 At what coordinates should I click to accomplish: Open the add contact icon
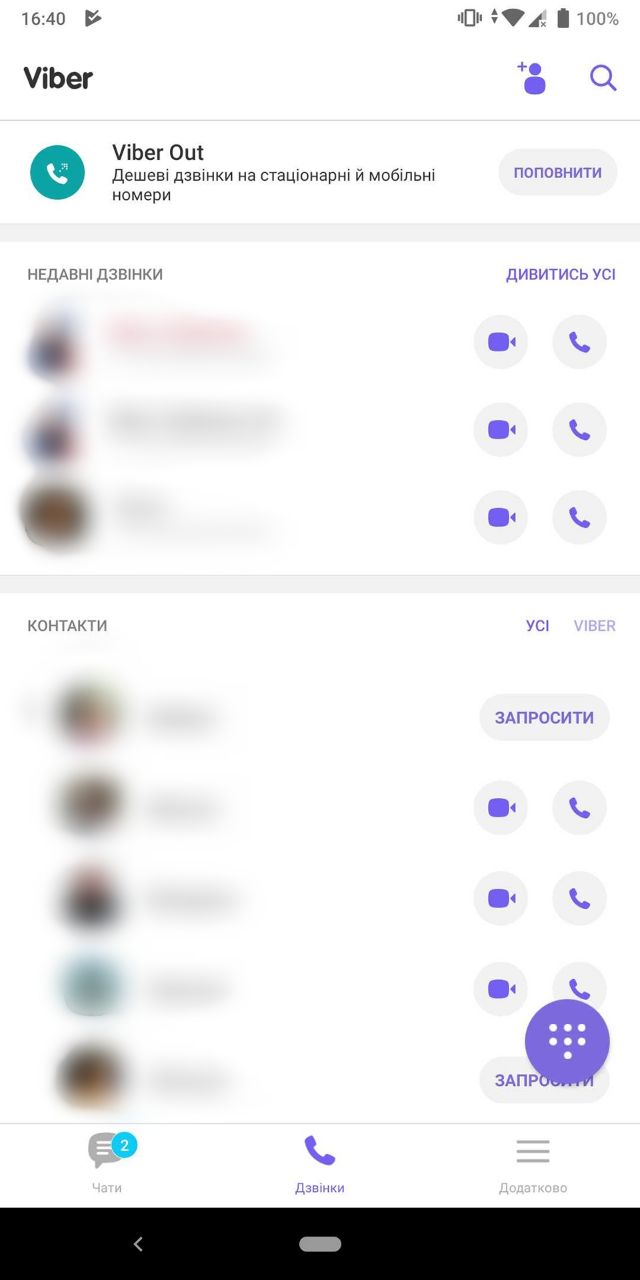click(x=532, y=78)
